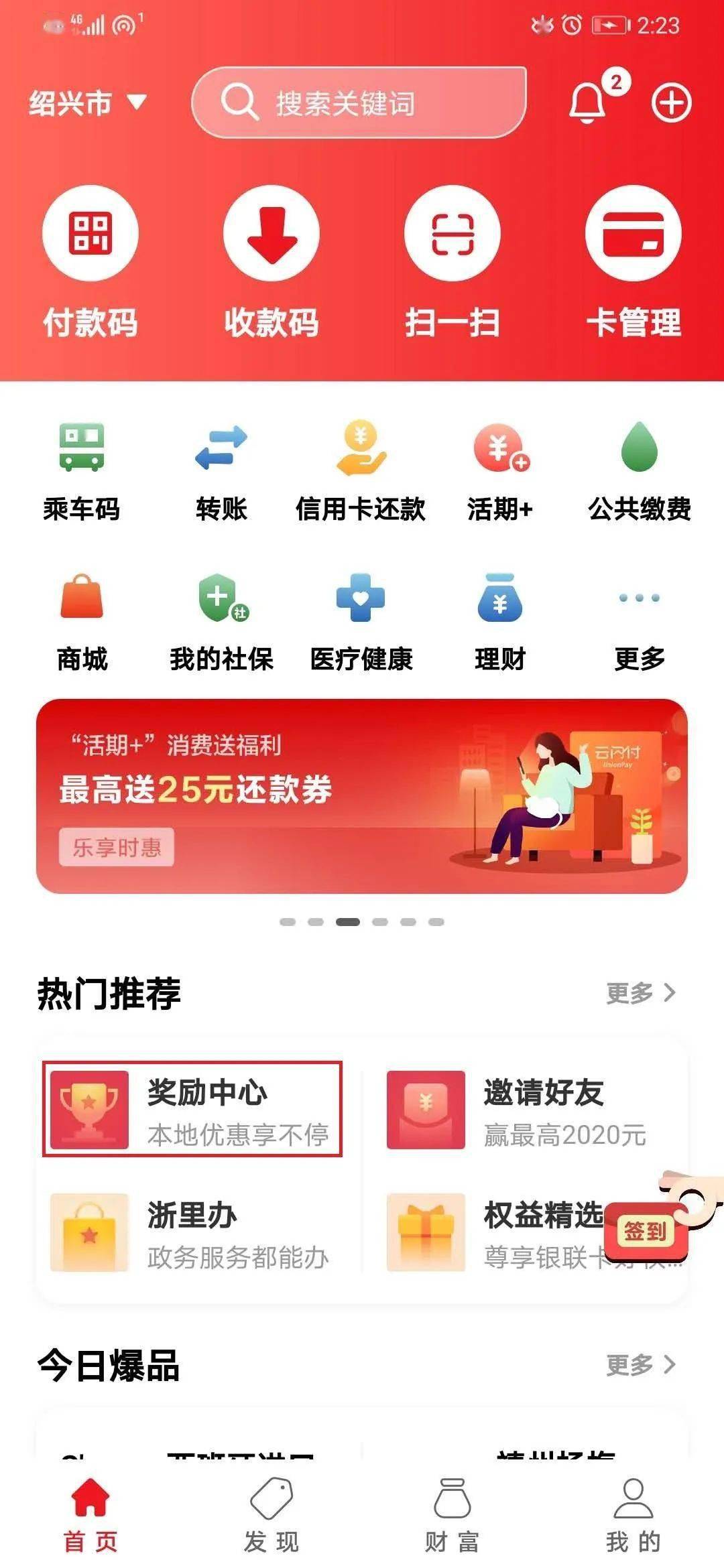Open the notifications bell
Viewport: 724px width, 1568px height.
click(588, 102)
